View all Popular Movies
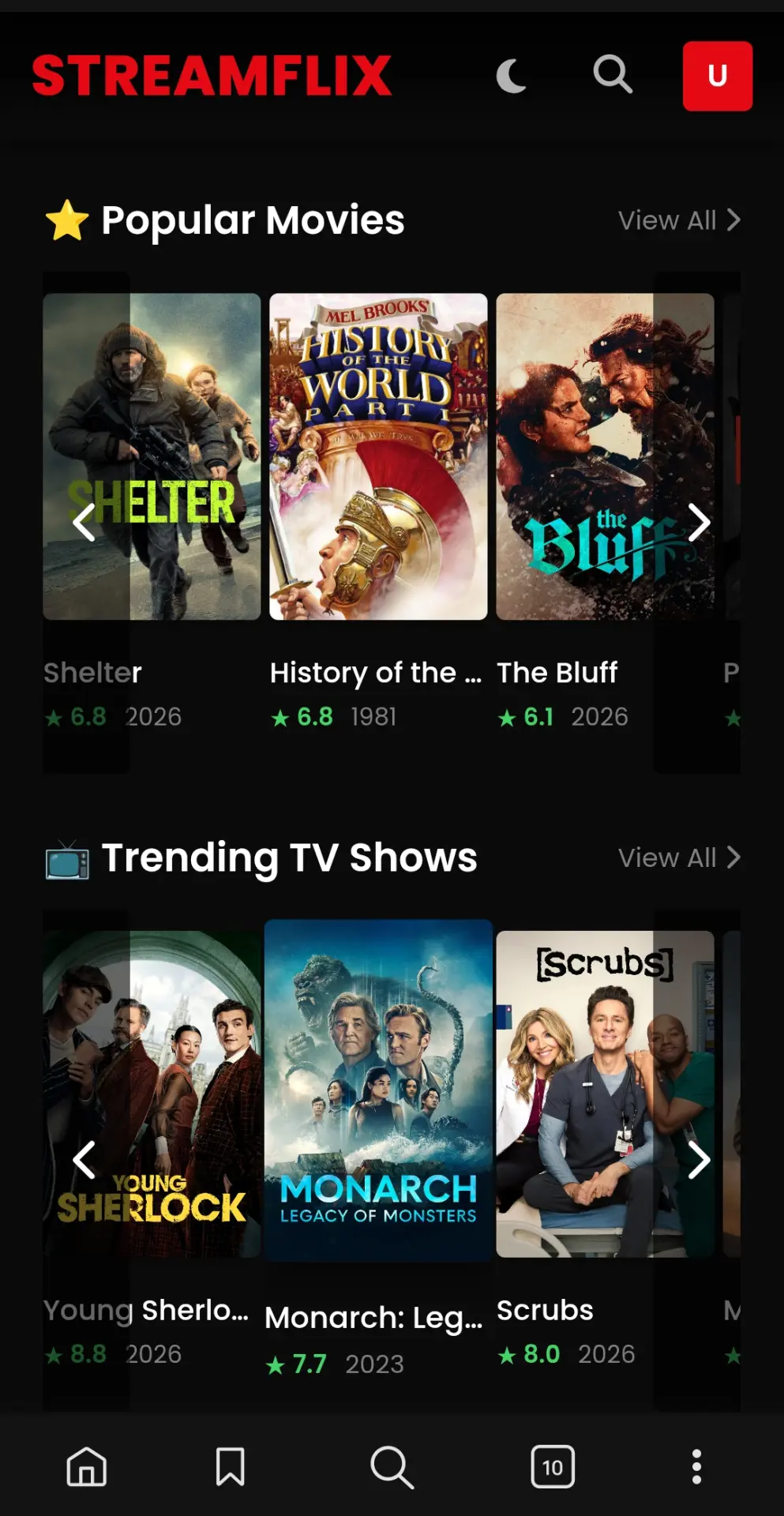This screenshot has width=784, height=1516. tap(679, 220)
